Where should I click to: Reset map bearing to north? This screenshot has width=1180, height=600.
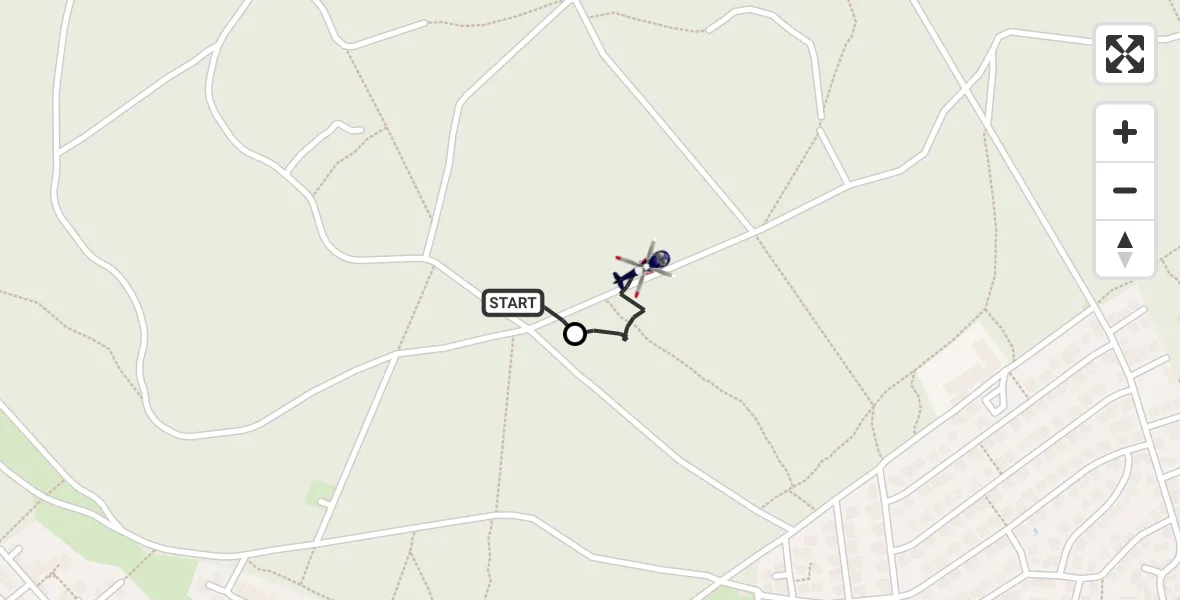pyautogui.click(x=1125, y=249)
